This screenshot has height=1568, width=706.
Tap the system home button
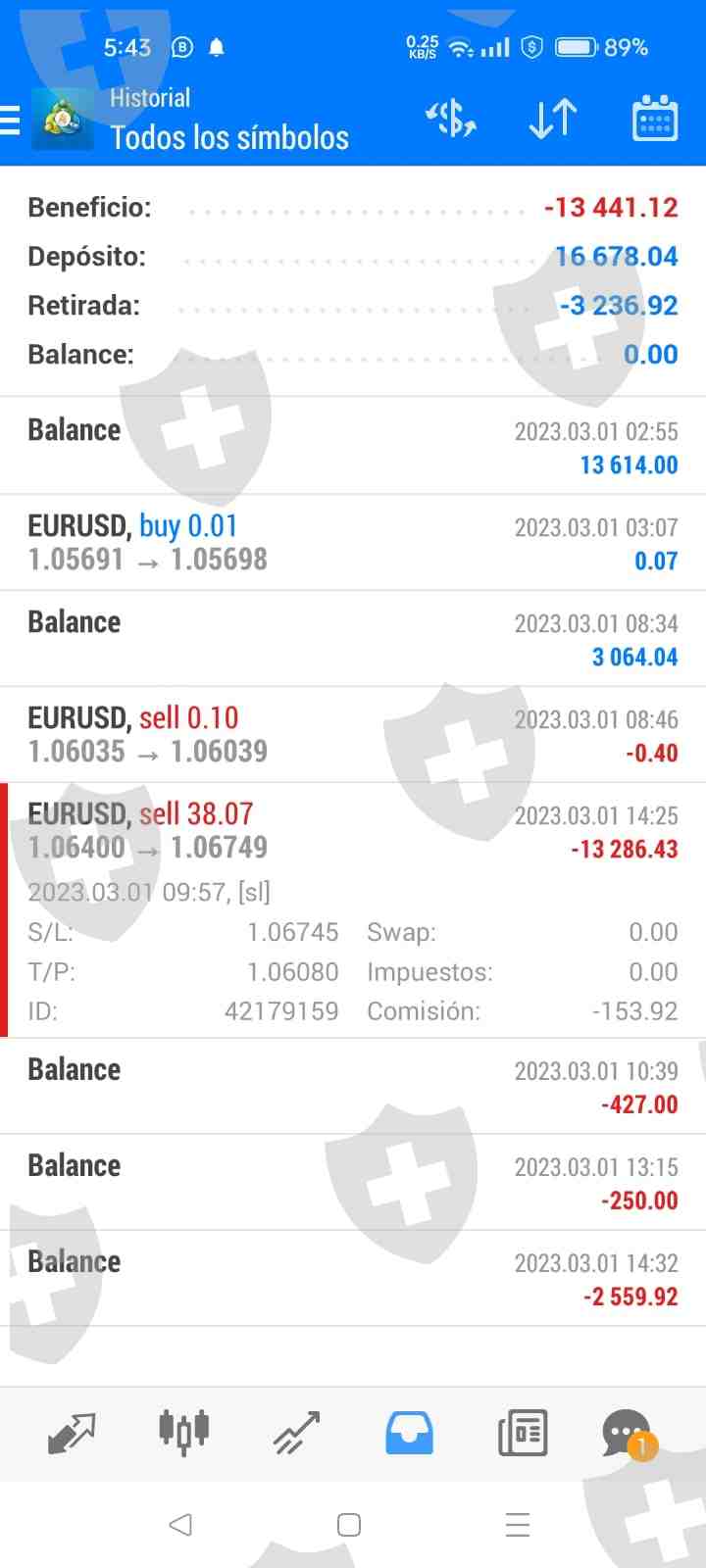point(349,1525)
